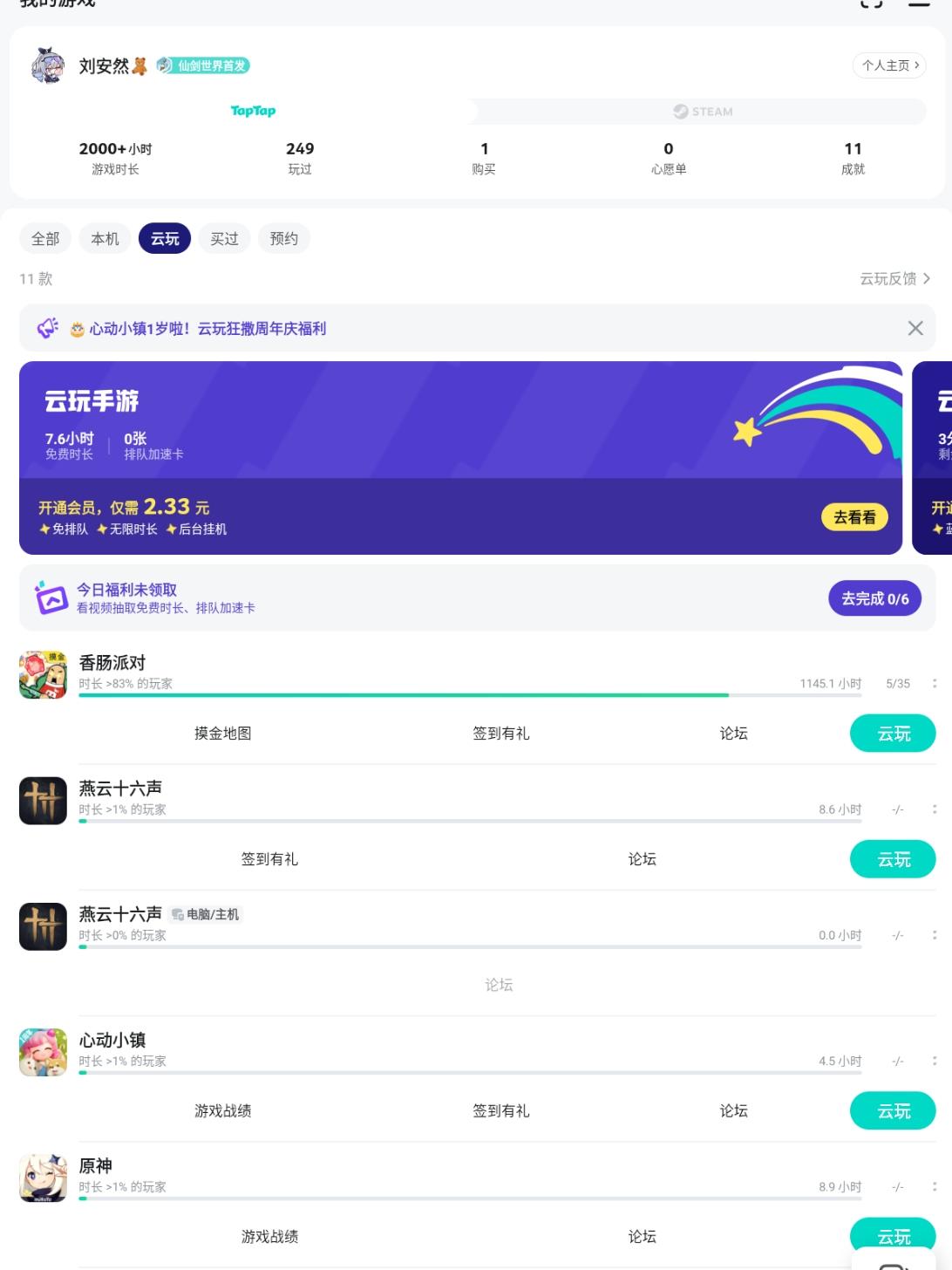Select the 全部 tab
The height and width of the screenshot is (1270, 952).
[x=45, y=238]
